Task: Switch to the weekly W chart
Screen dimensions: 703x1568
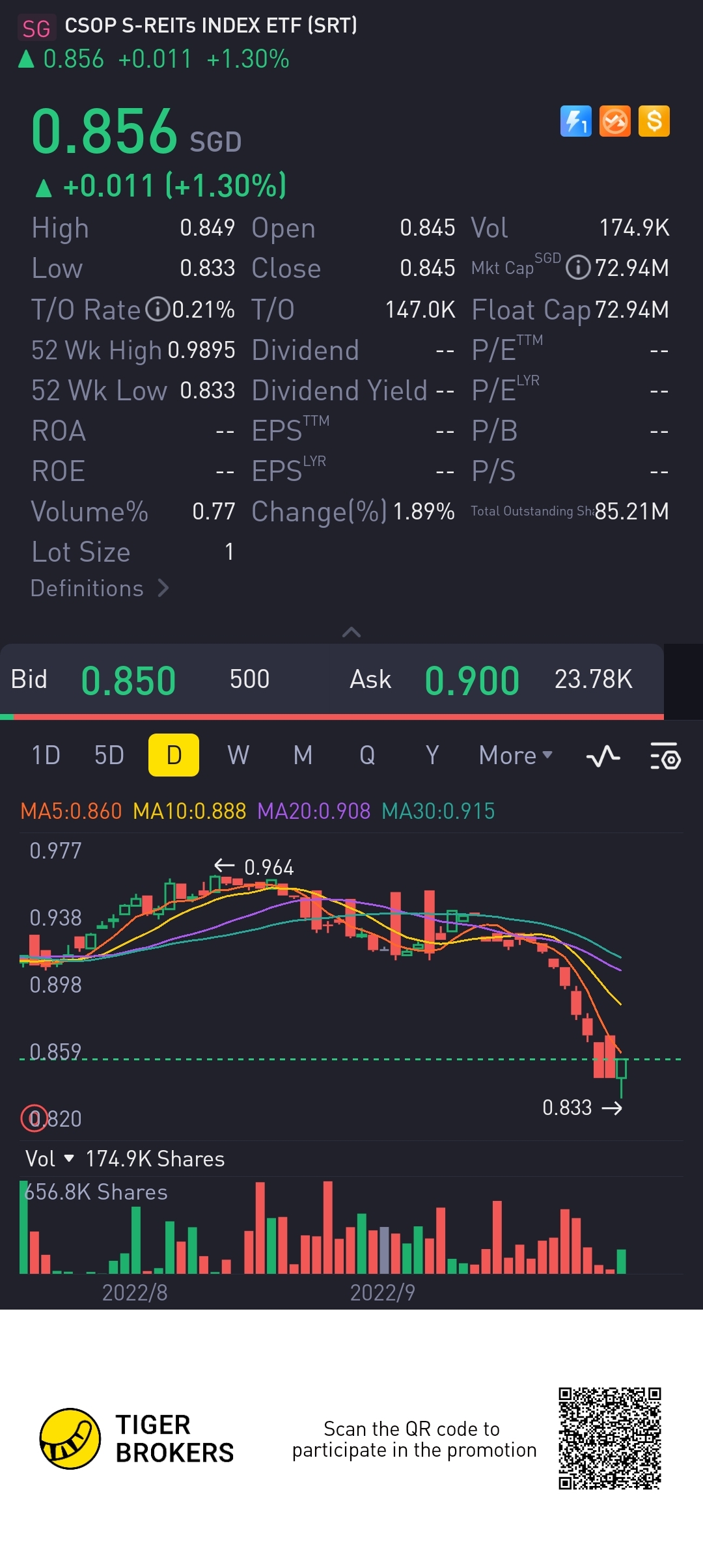Action: (238, 756)
